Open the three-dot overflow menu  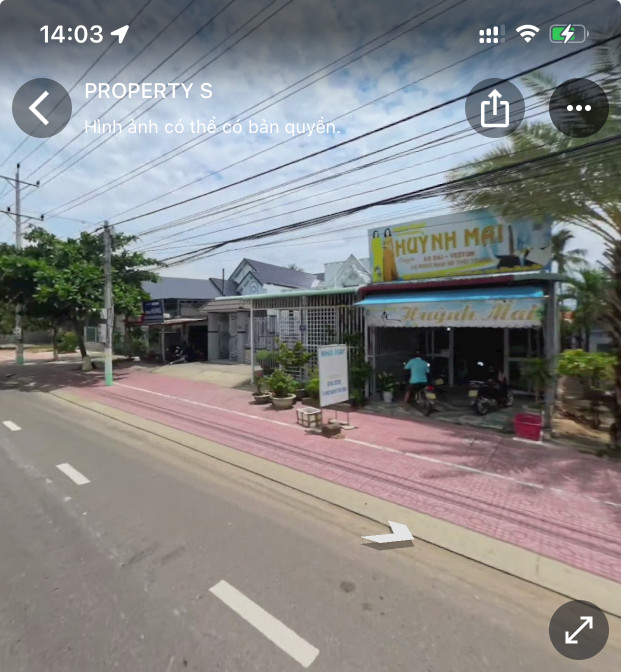(x=578, y=108)
